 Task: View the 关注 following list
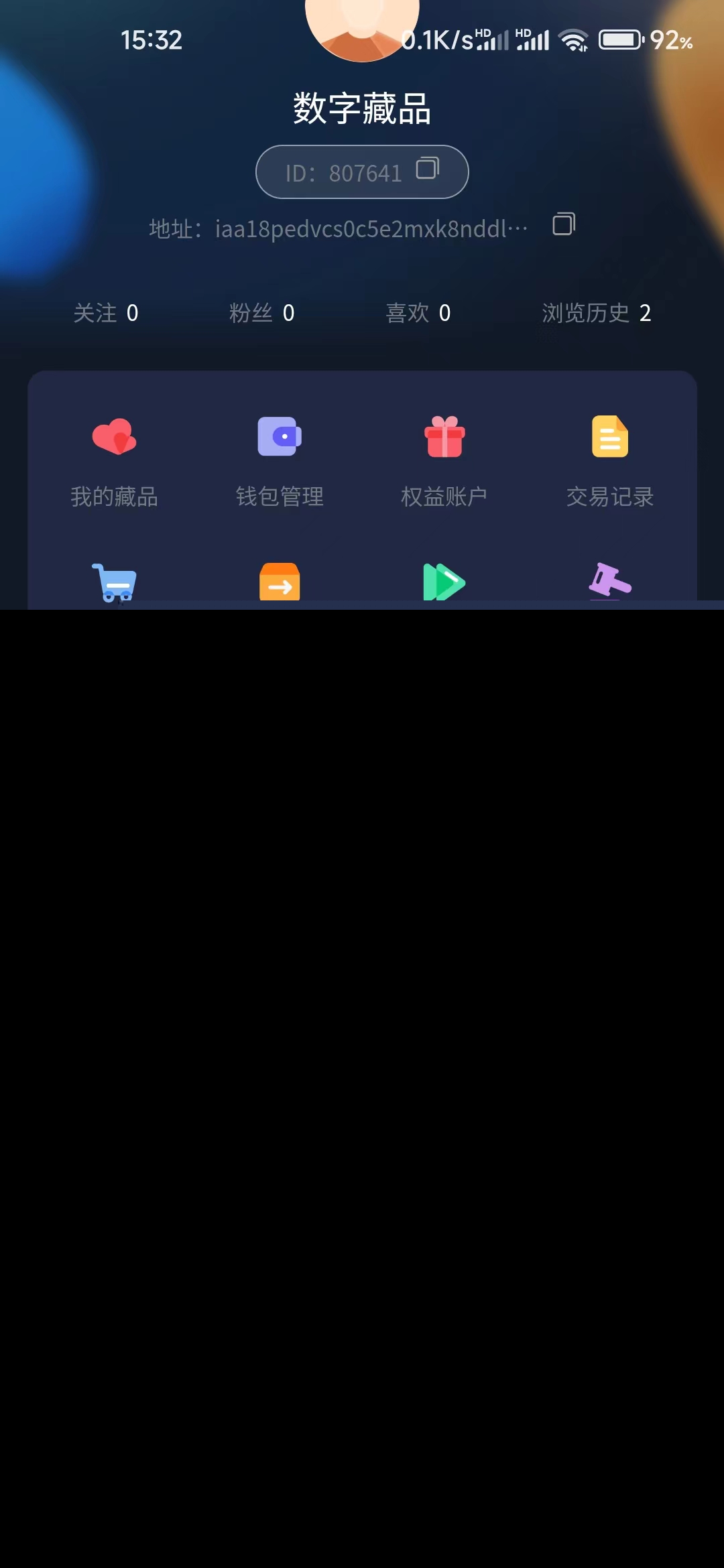[106, 313]
